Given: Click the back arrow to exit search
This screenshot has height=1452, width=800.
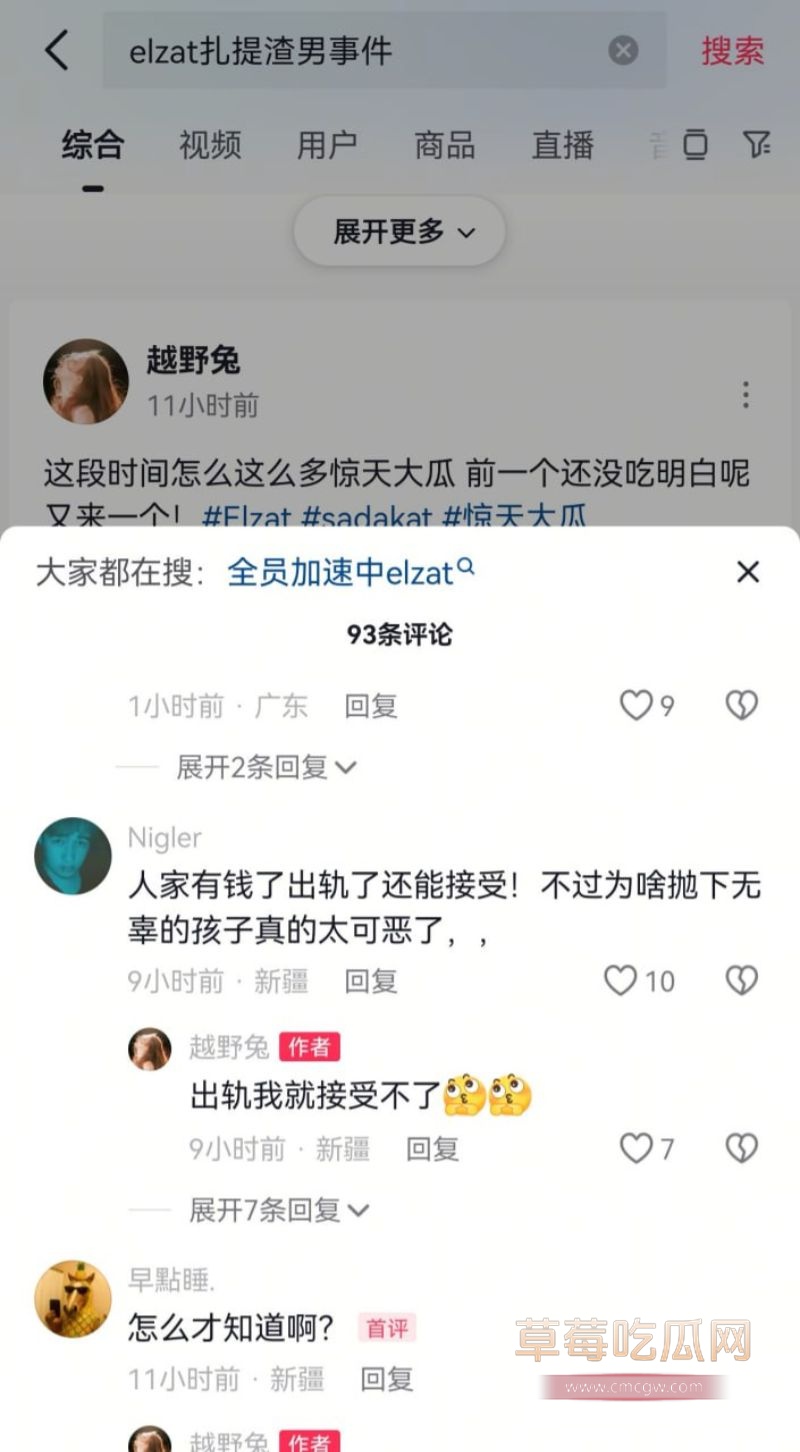Looking at the screenshot, I should 57,50.
